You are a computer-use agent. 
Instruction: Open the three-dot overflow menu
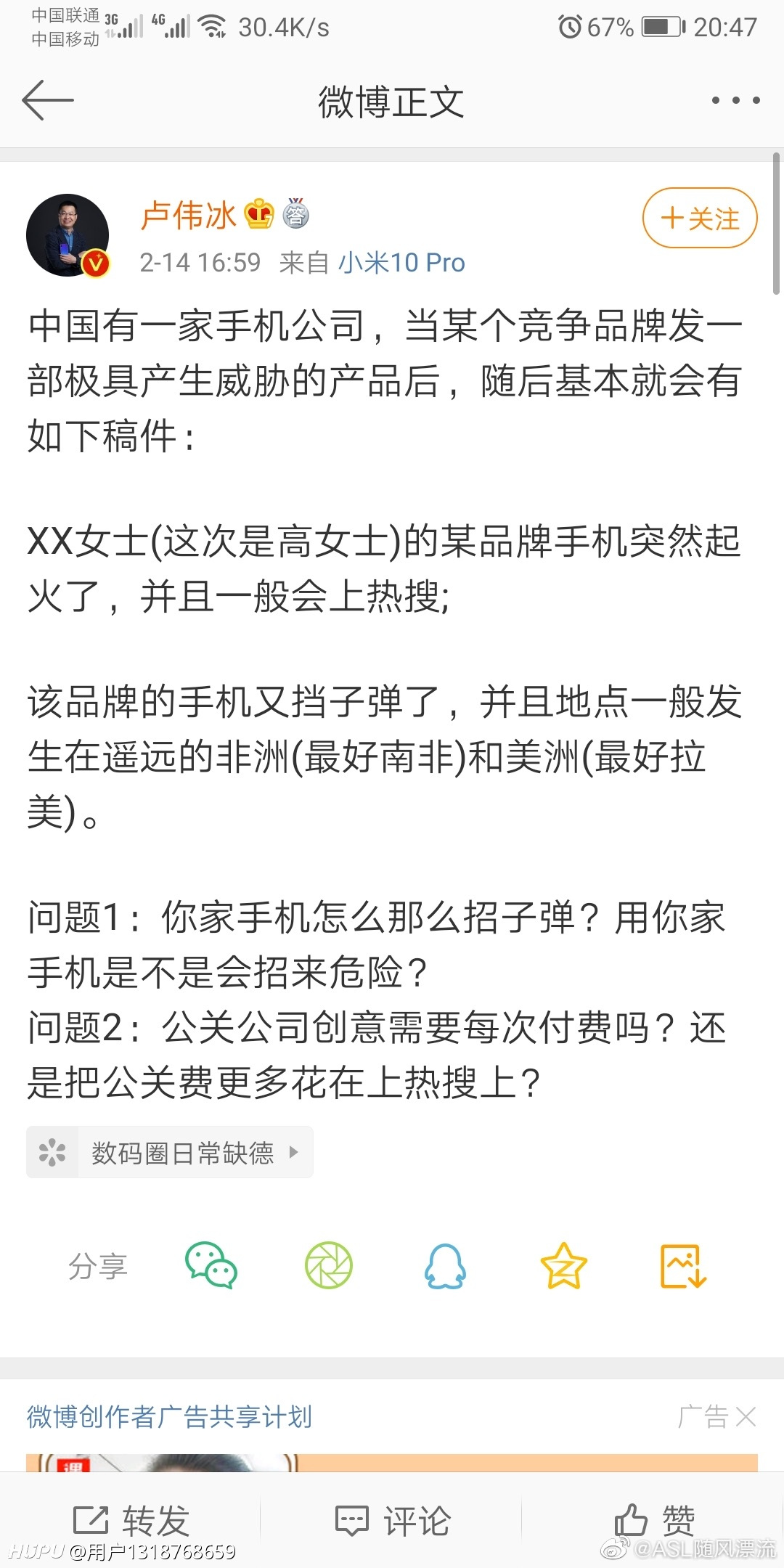[x=735, y=100]
